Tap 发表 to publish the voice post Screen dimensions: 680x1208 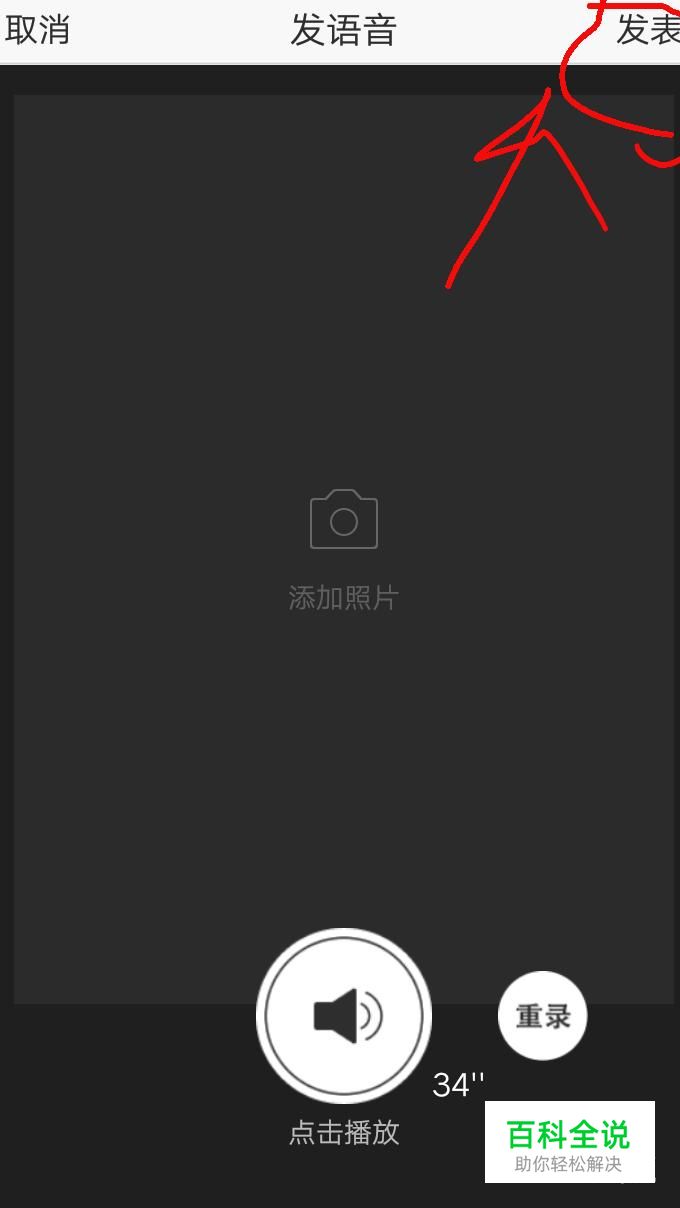(648, 30)
